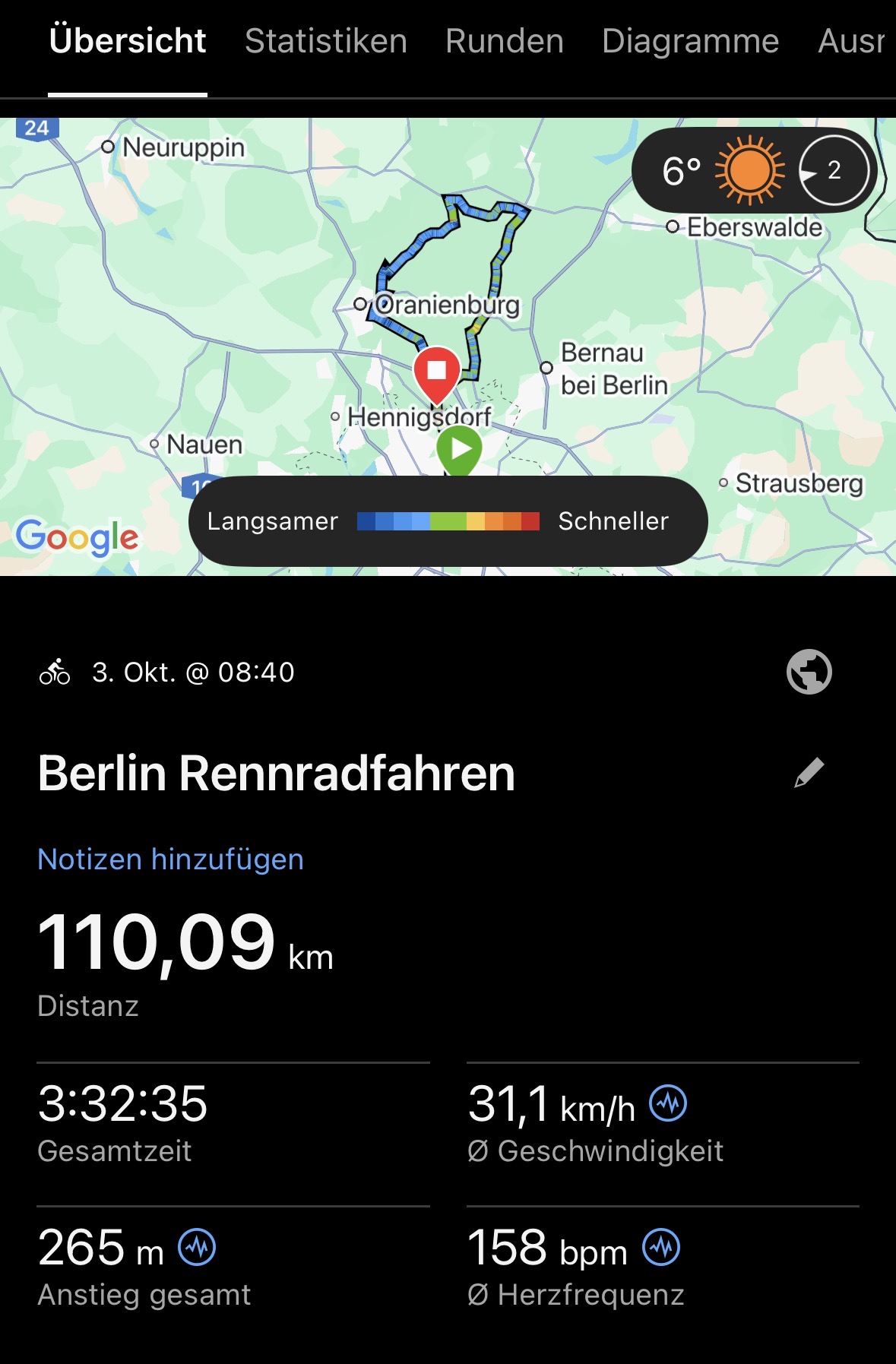Screen dimensions: 896x1364
Task: Select the Übersicht tab
Action: 128,41
